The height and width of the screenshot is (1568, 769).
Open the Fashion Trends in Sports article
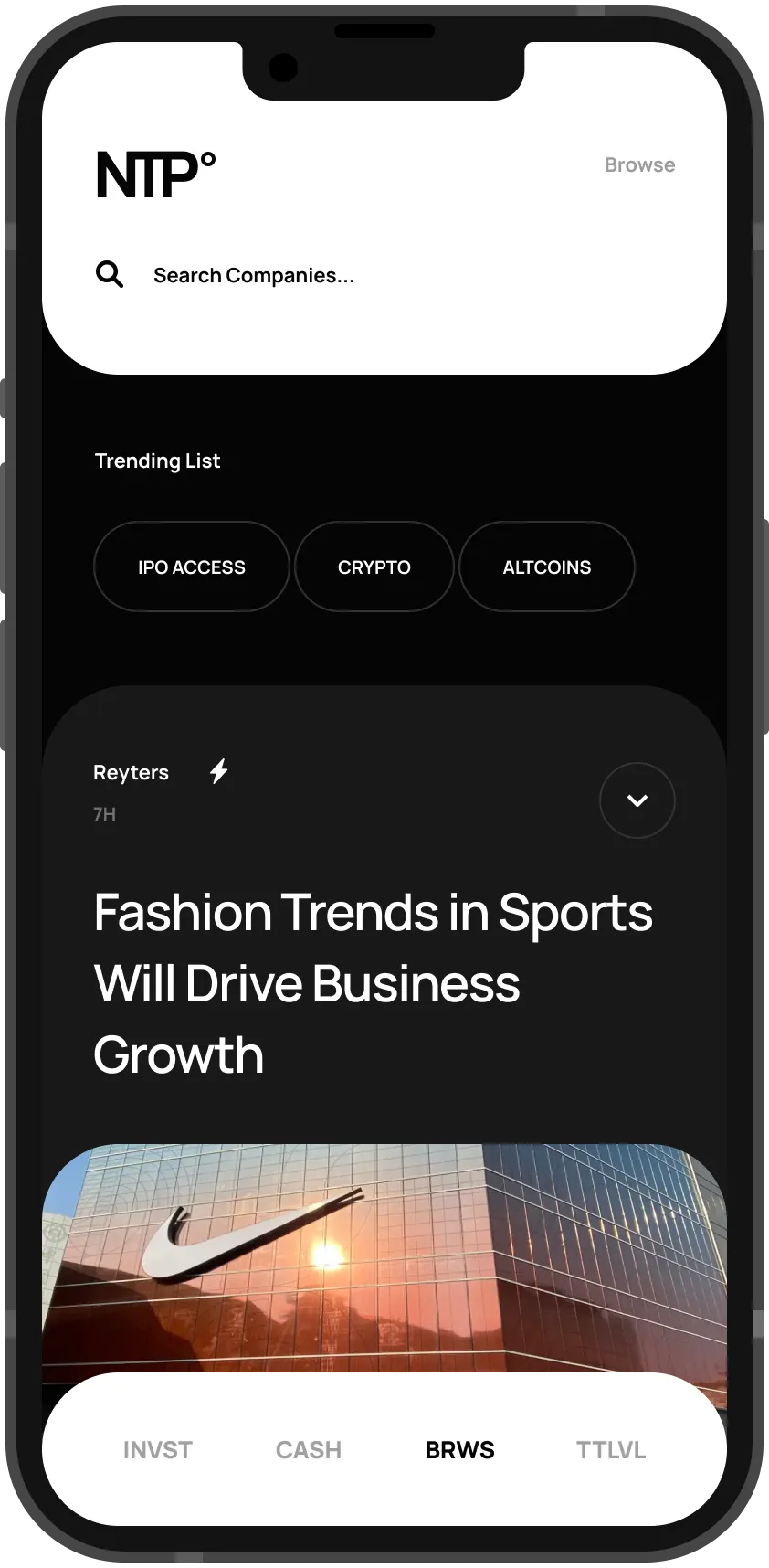373,983
